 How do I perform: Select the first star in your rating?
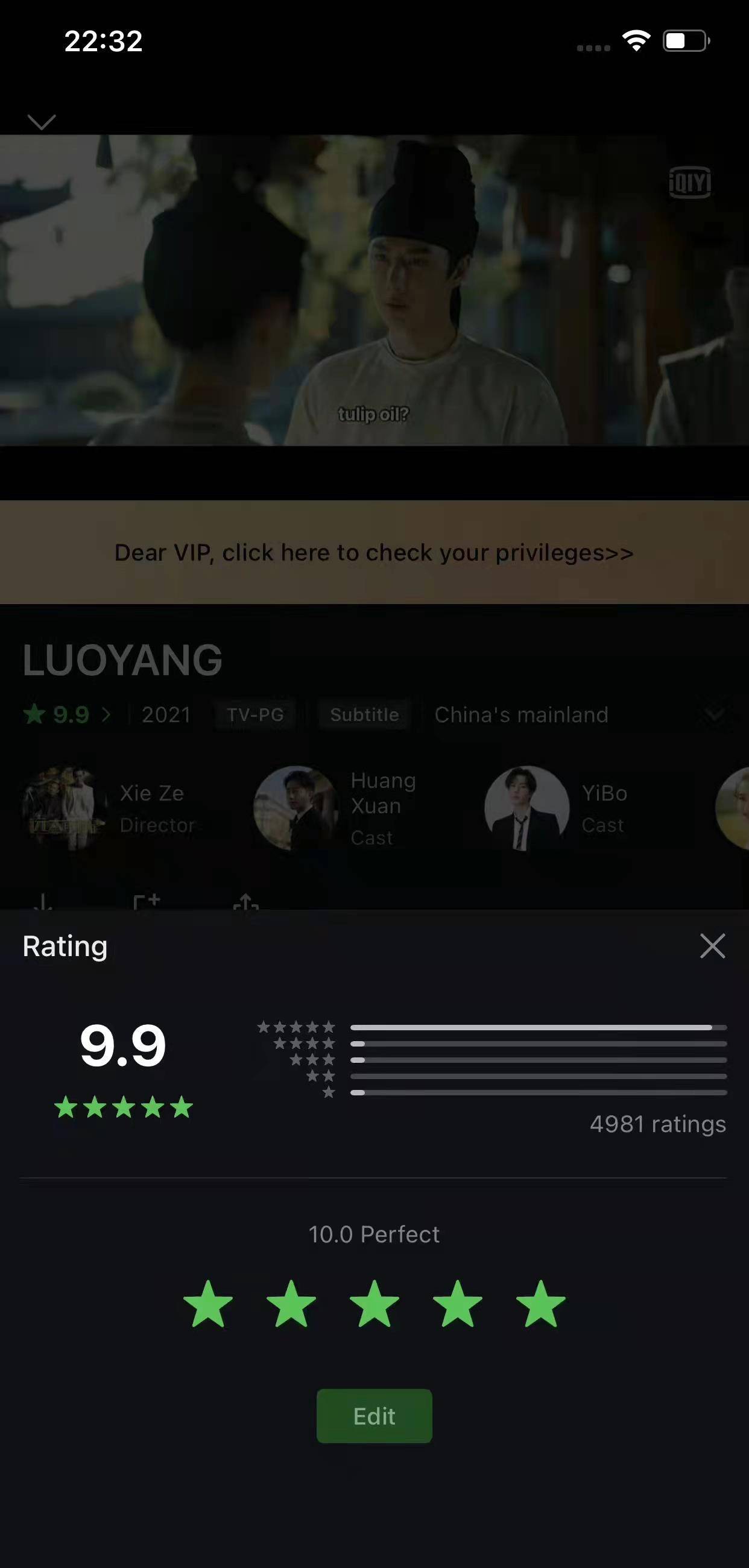point(207,1304)
